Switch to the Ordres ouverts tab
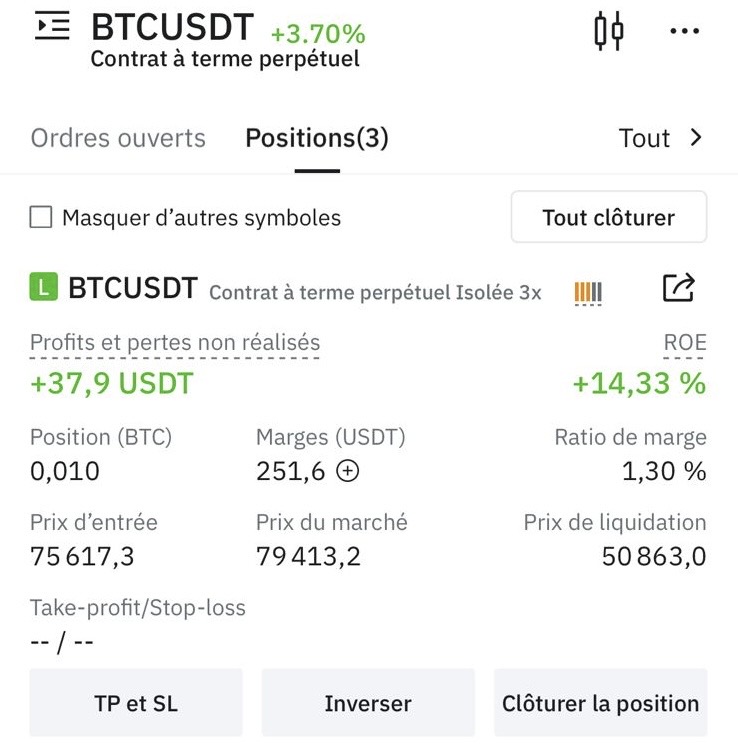 (118, 138)
